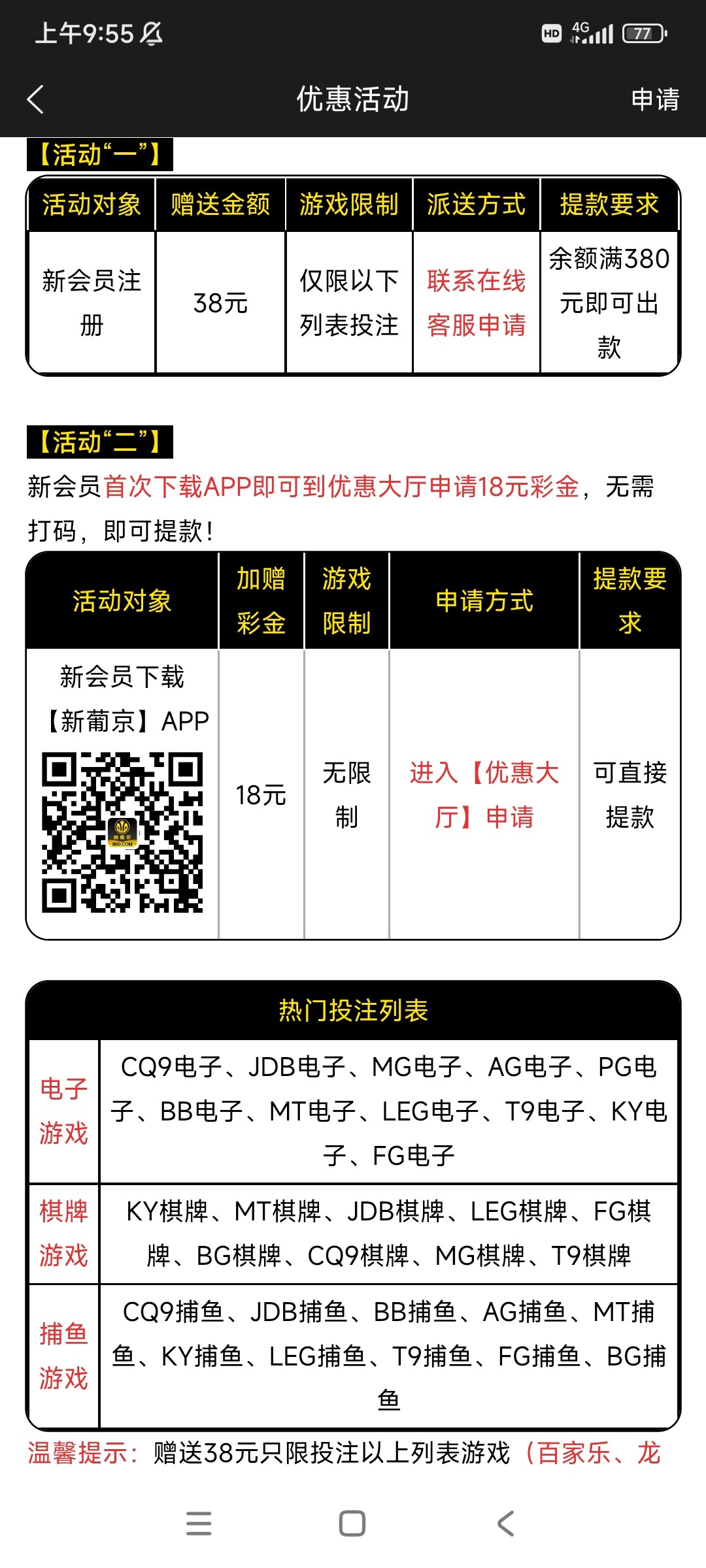The height and width of the screenshot is (1568, 706).
Task: Open the system recent apps menu
Action: (x=199, y=1524)
